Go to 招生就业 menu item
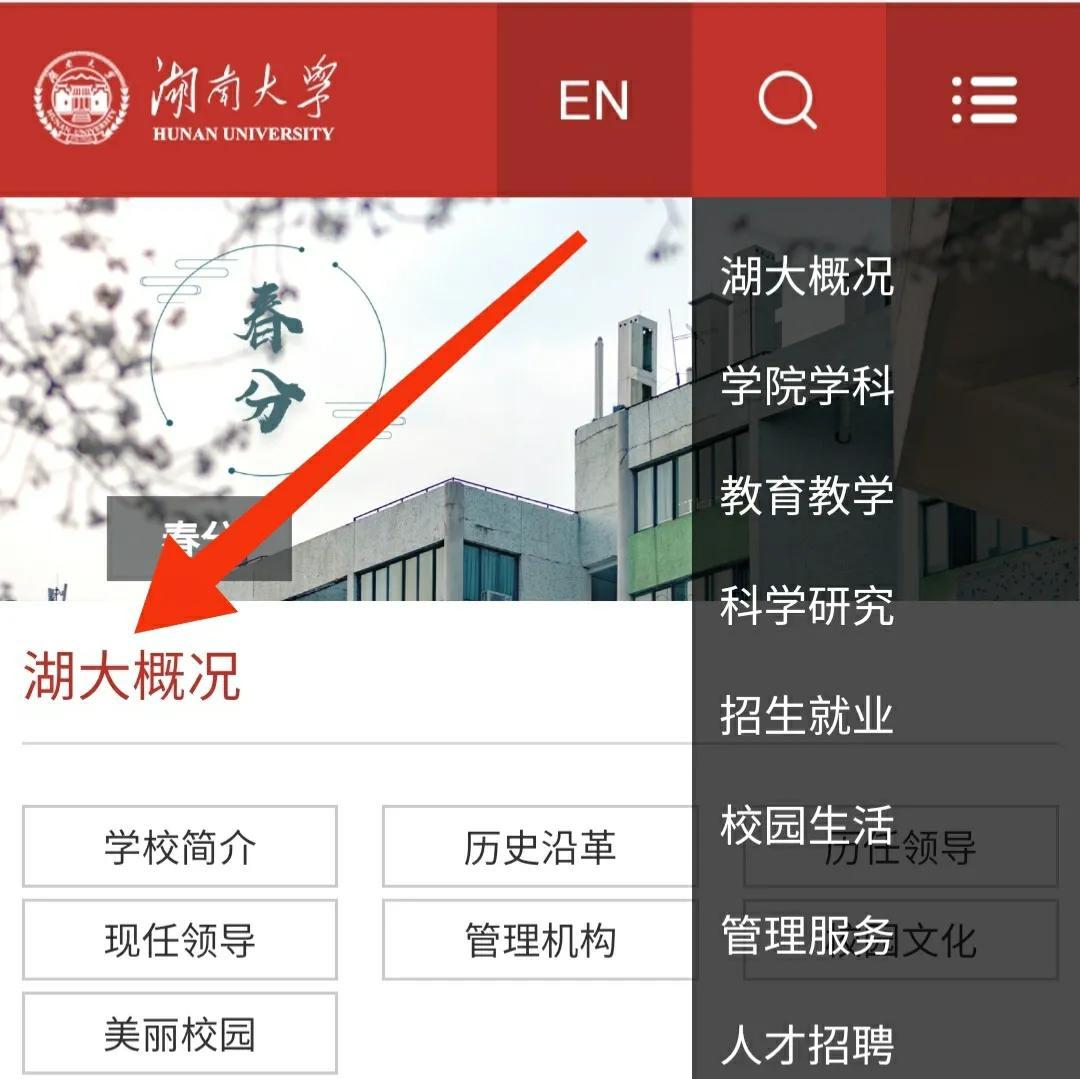Screen dimensions: 1080x1079 pyautogui.click(x=806, y=717)
